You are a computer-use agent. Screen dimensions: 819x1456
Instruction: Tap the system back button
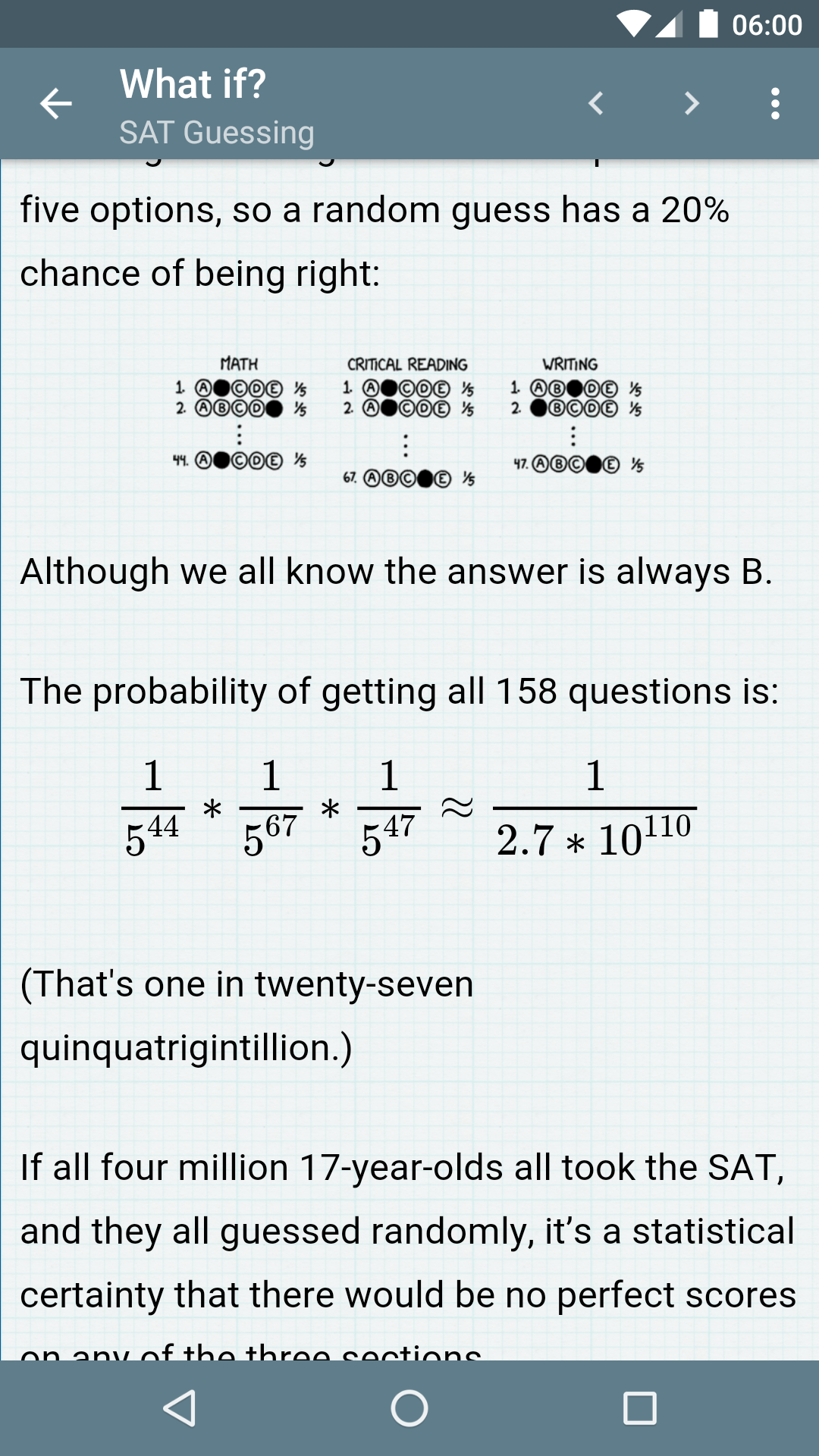(x=180, y=1408)
